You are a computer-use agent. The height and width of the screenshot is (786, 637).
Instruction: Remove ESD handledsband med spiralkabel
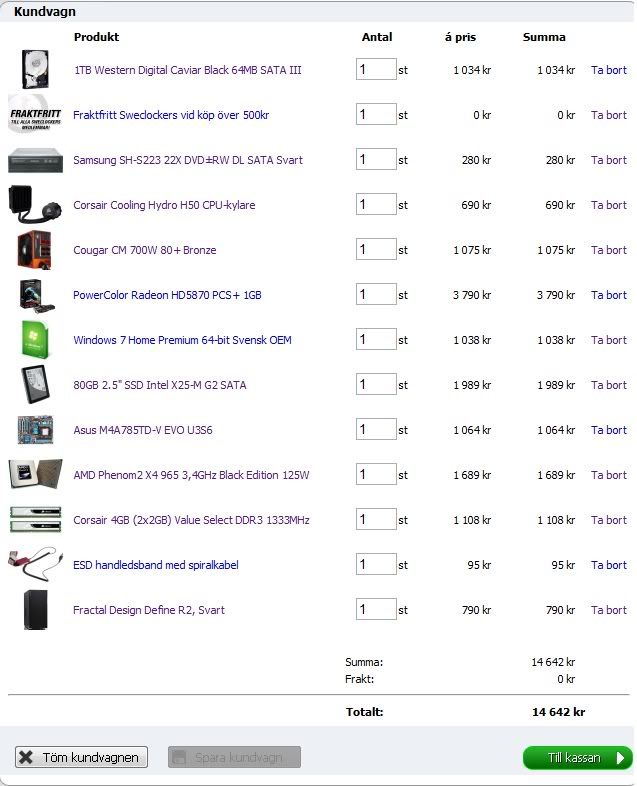[609, 565]
